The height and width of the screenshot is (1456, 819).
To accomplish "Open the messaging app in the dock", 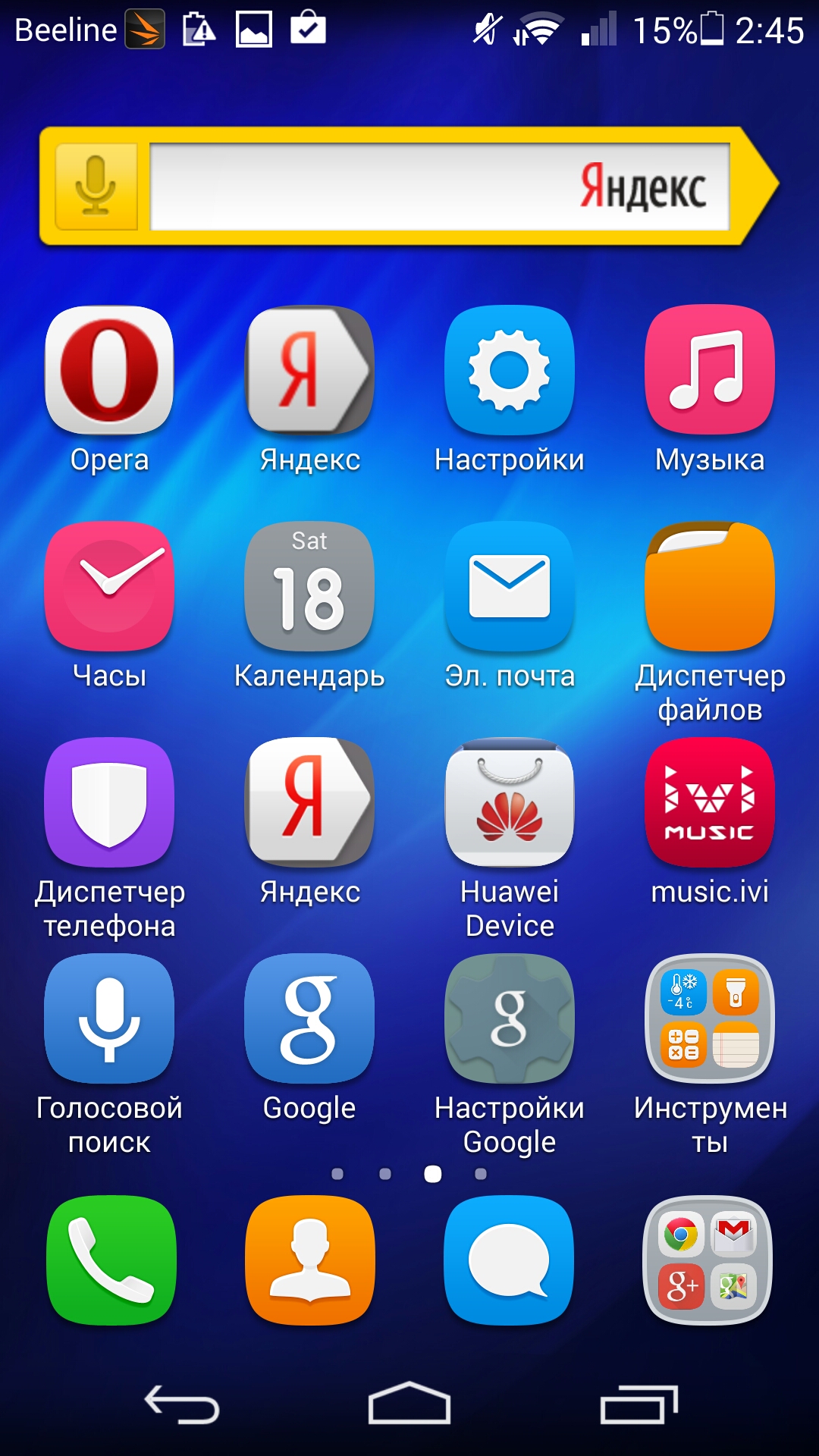I will tap(509, 1260).
